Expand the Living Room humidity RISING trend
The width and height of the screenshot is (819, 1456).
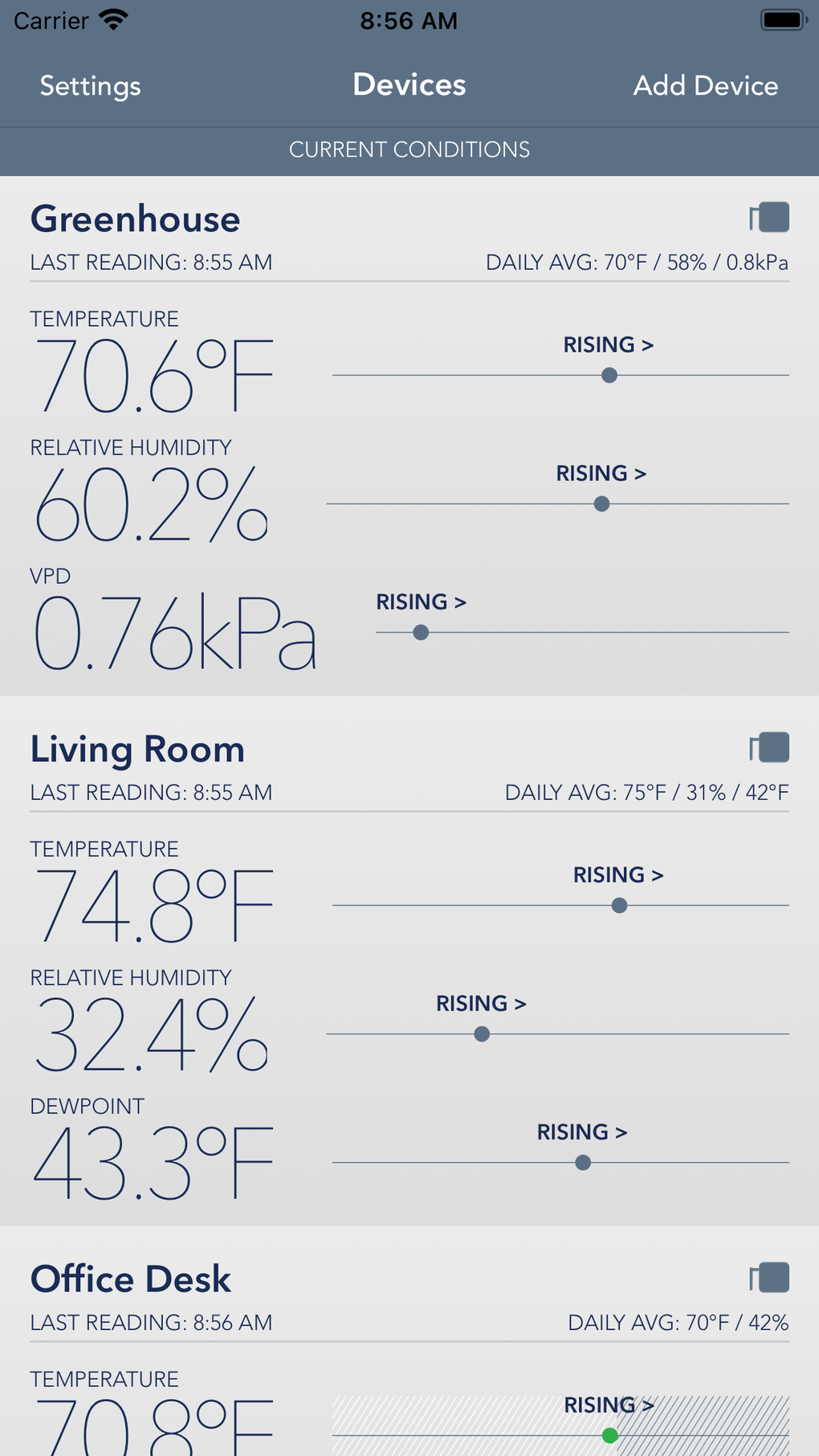click(480, 1002)
